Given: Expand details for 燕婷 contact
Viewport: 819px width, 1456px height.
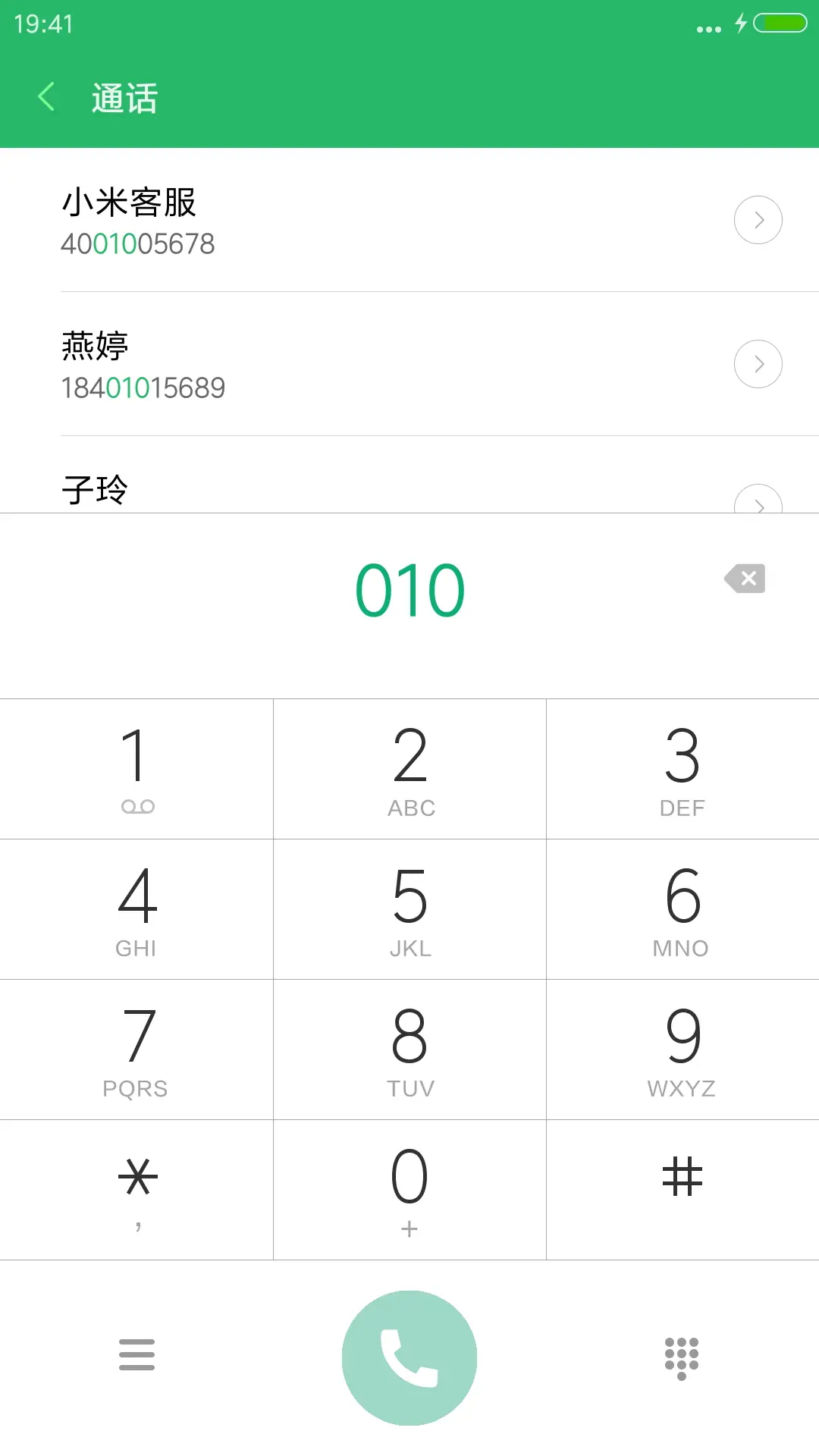Looking at the screenshot, I should pyautogui.click(x=758, y=364).
